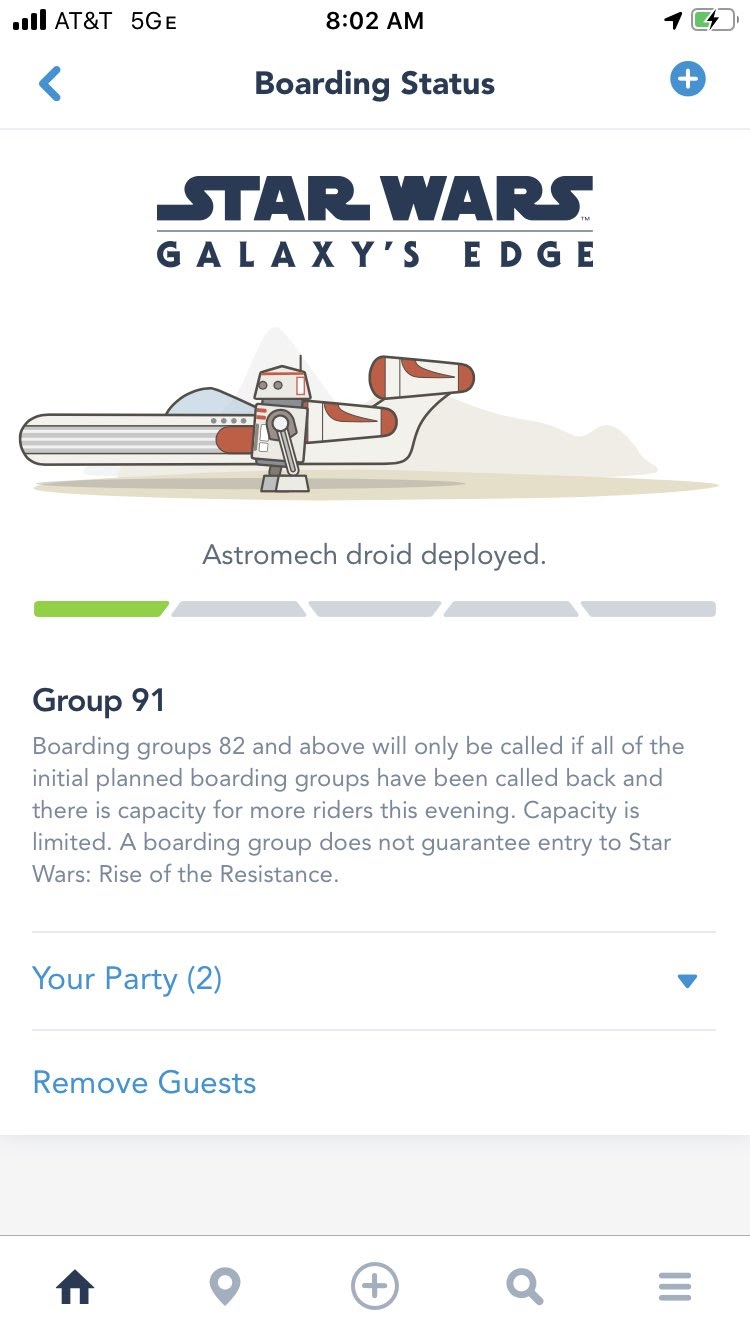Open the center plus action button

click(375, 1286)
